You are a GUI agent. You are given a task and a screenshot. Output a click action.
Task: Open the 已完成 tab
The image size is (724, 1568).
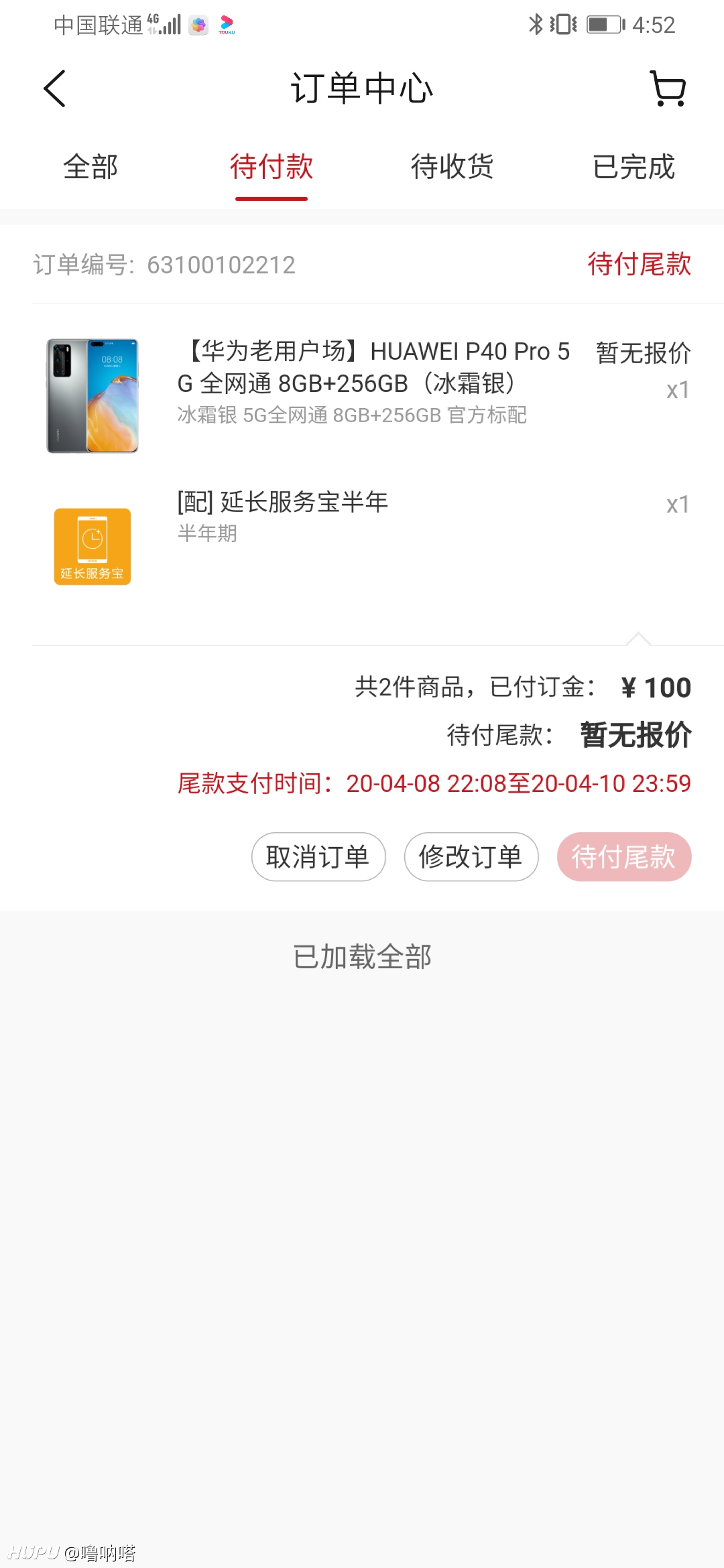[x=633, y=167]
